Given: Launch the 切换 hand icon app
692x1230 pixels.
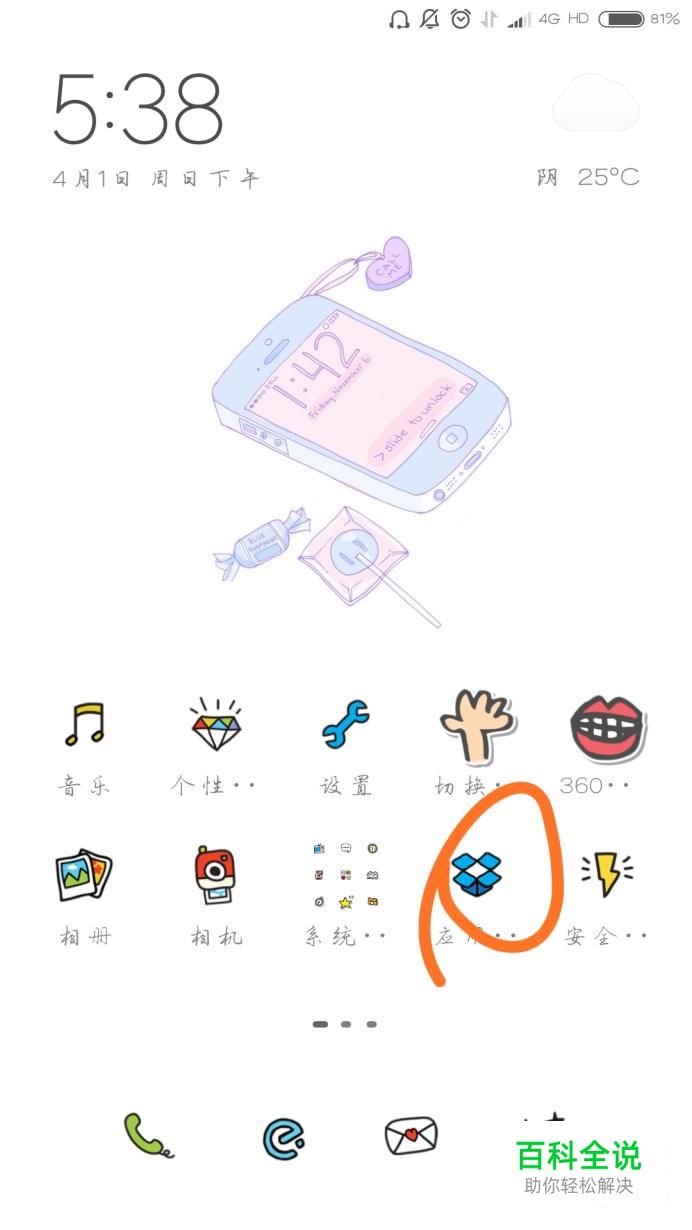Looking at the screenshot, I should point(476,725).
